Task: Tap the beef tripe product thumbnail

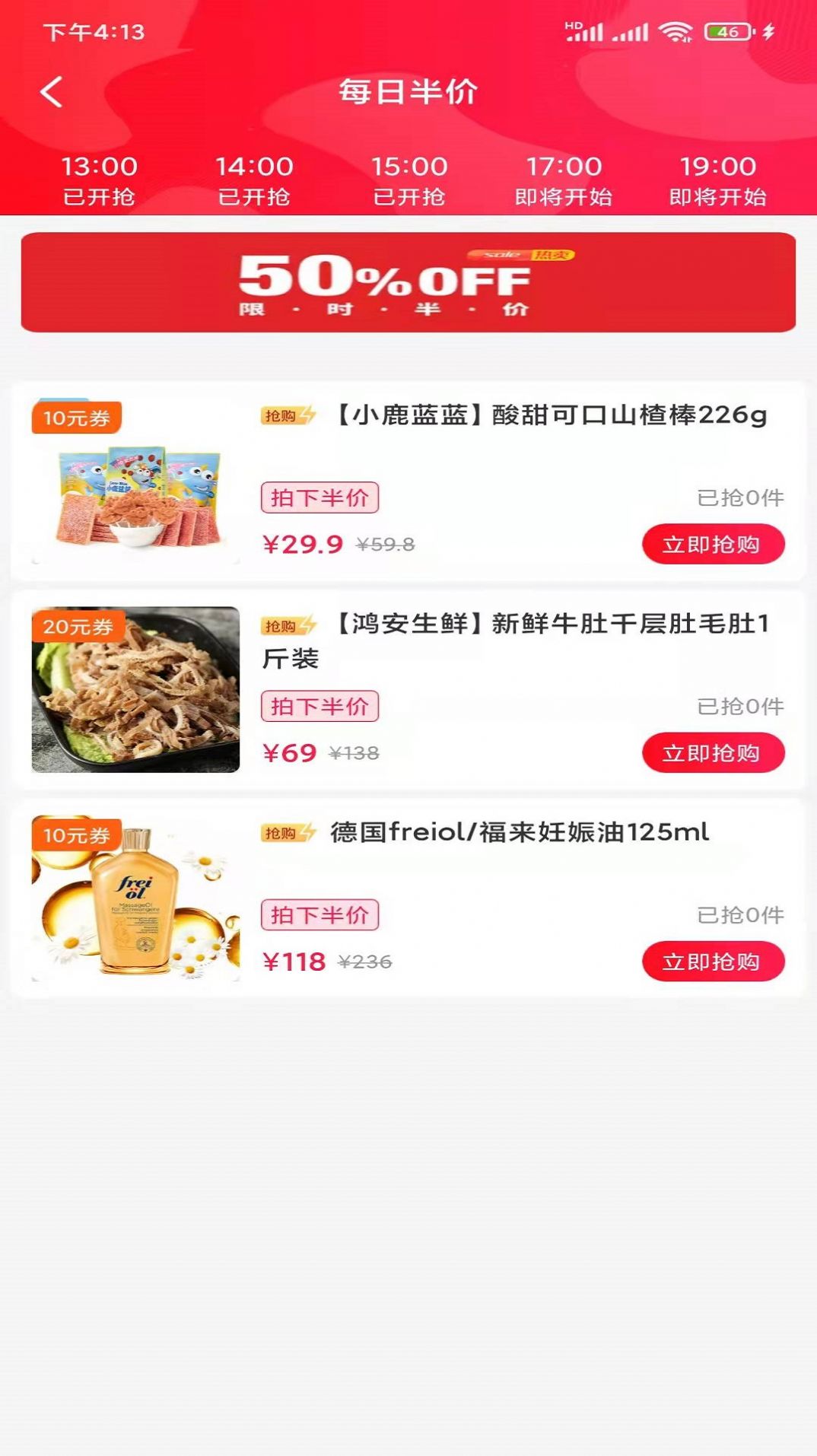Action: (x=137, y=692)
